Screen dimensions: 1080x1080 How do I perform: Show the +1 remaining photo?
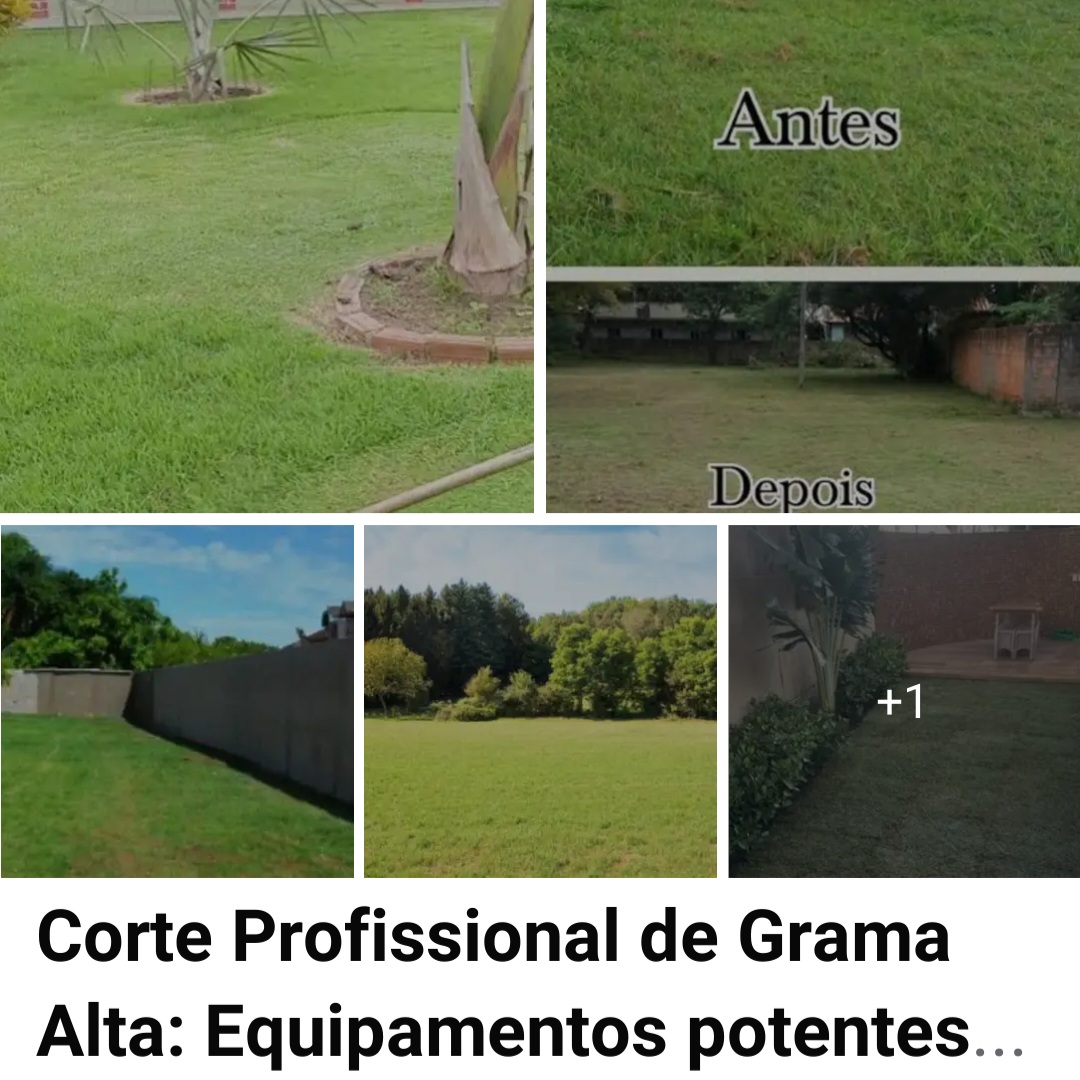[903, 701]
